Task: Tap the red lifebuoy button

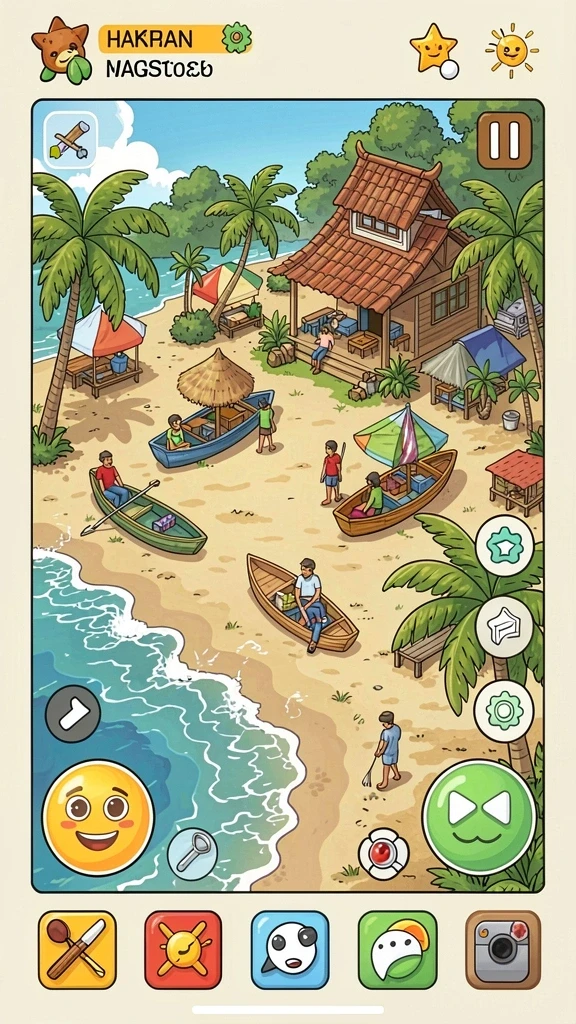Action: pos(383,854)
